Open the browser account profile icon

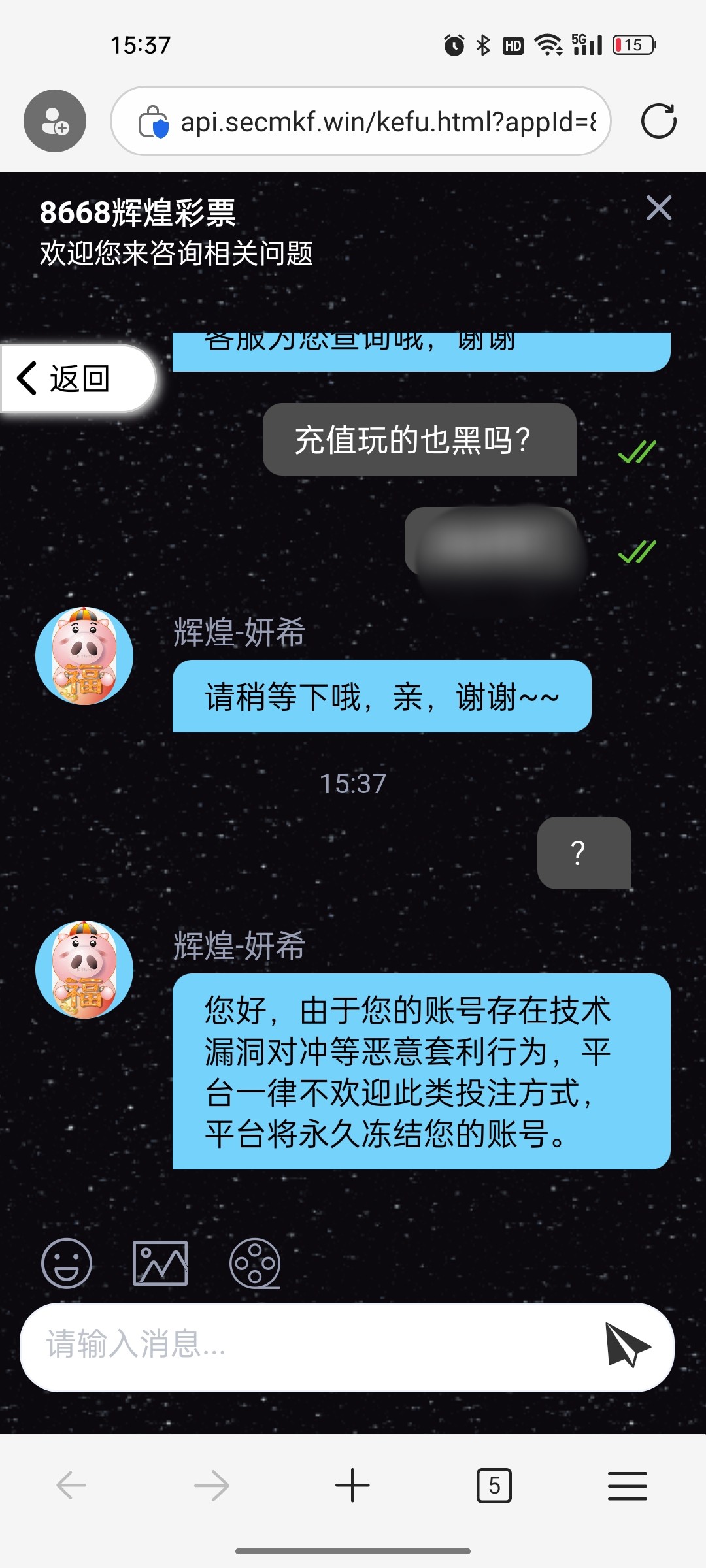[55, 121]
